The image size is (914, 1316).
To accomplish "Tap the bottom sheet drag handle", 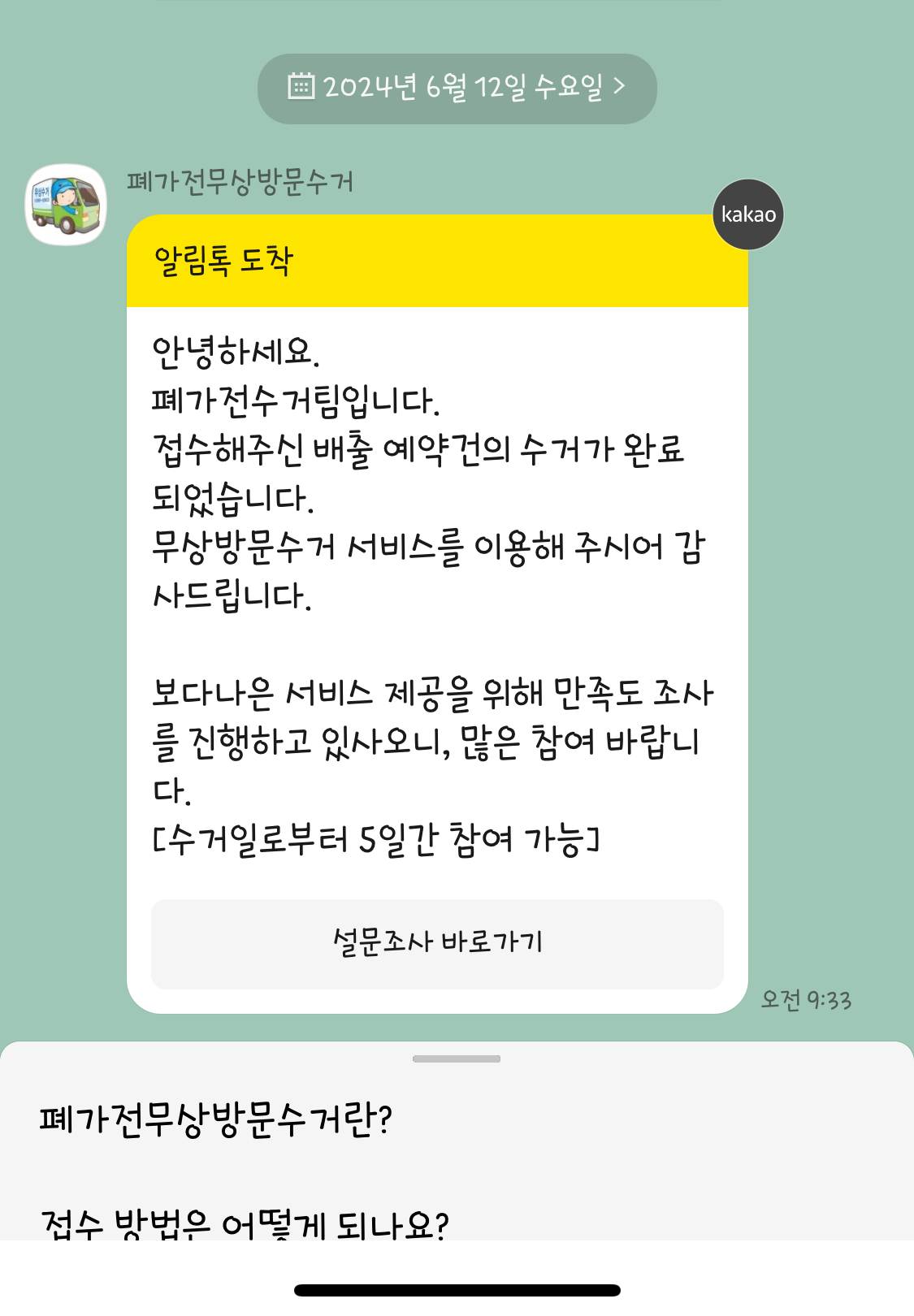I will pyautogui.click(x=457, y=1058).
